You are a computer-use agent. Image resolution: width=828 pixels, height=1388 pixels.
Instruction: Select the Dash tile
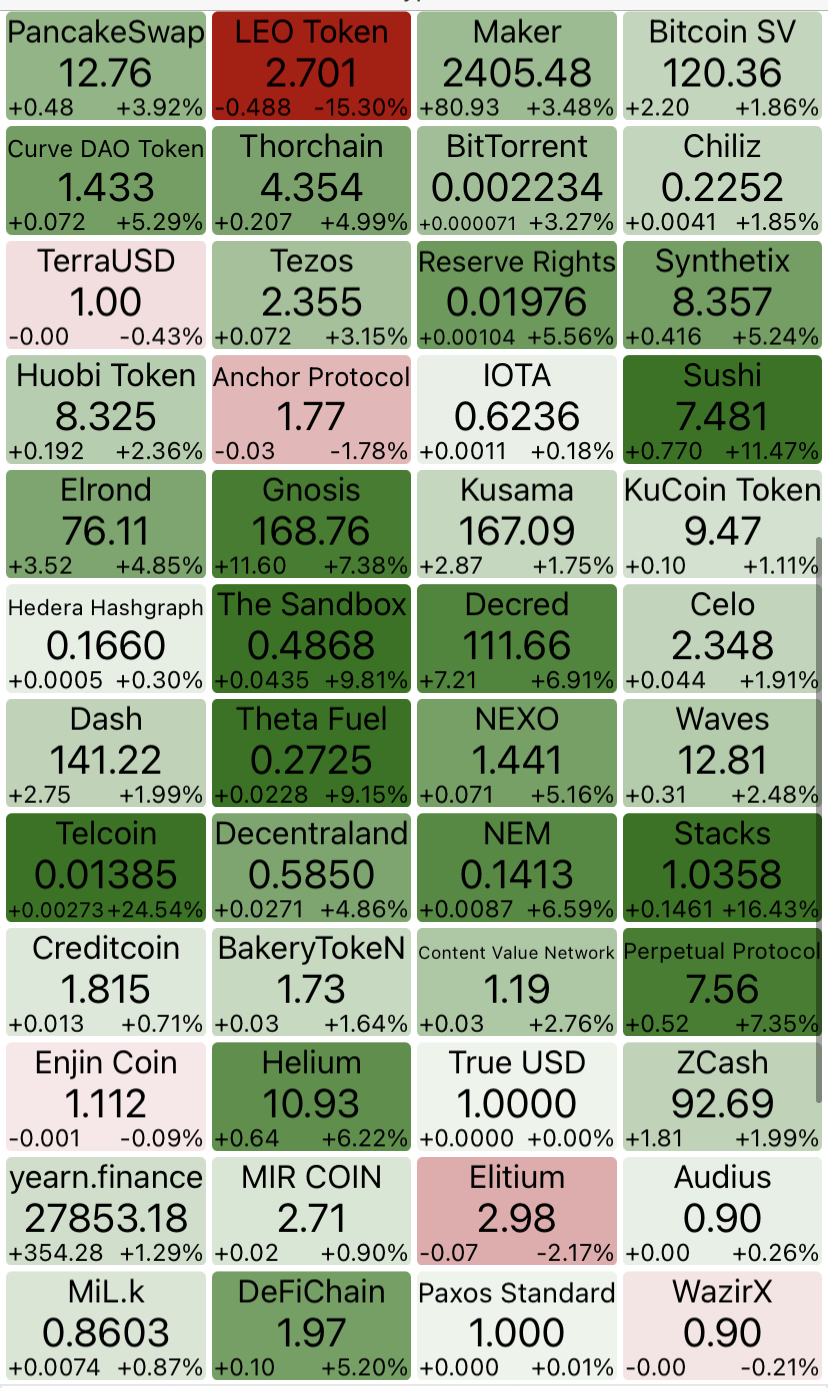(106, 752)
